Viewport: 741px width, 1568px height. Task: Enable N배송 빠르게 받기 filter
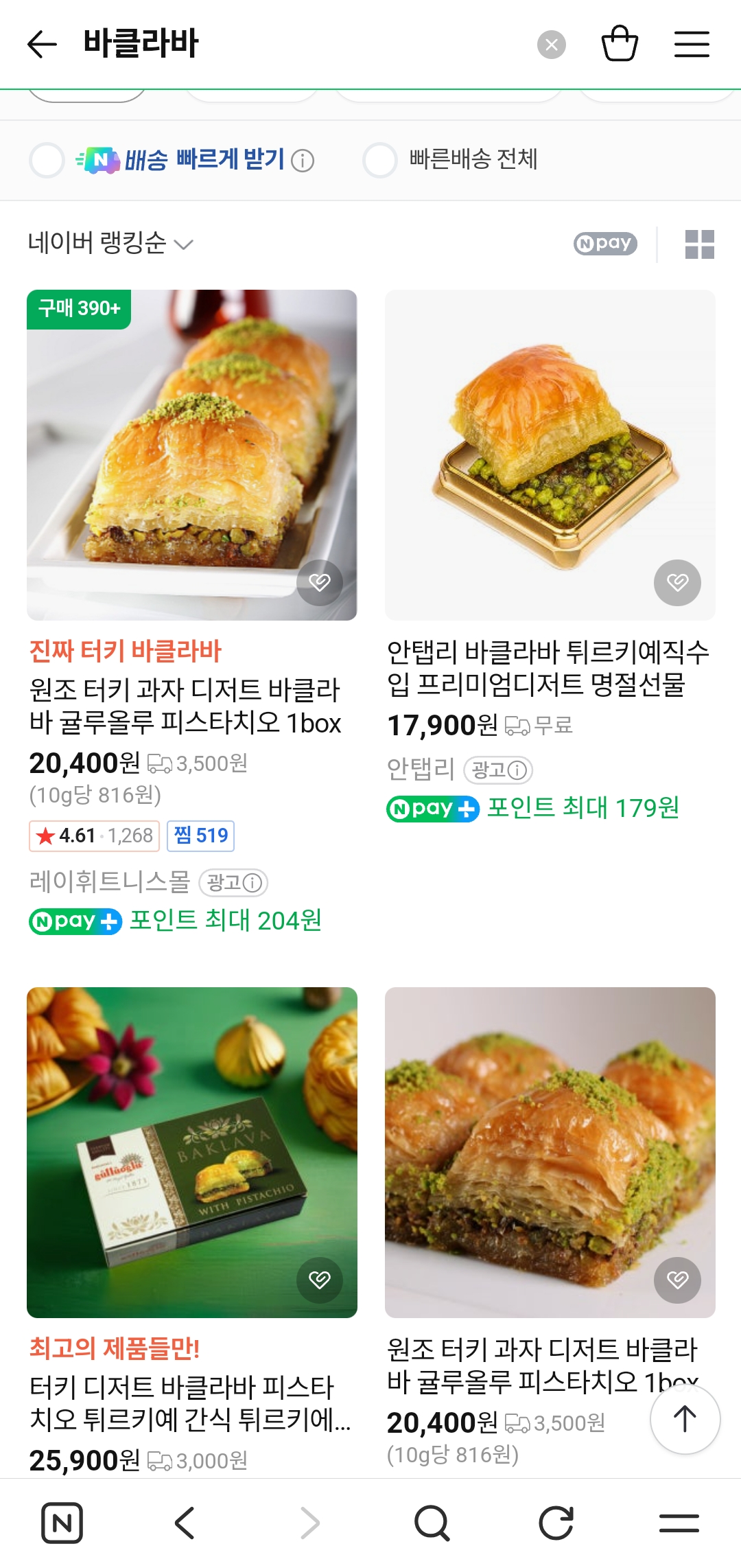tap(47, 160)
